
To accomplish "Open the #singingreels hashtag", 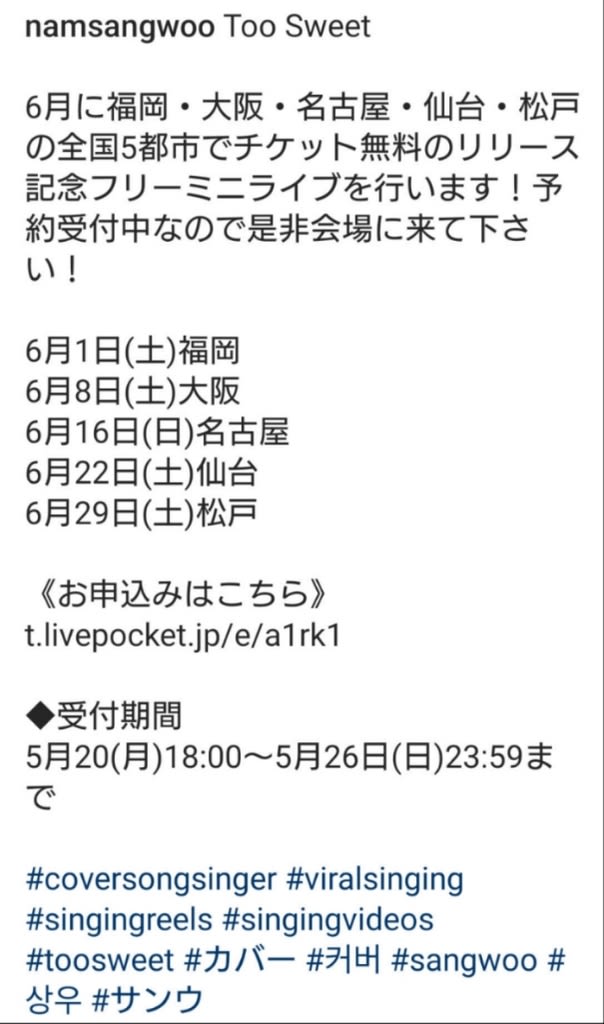I will coord(119,921).
